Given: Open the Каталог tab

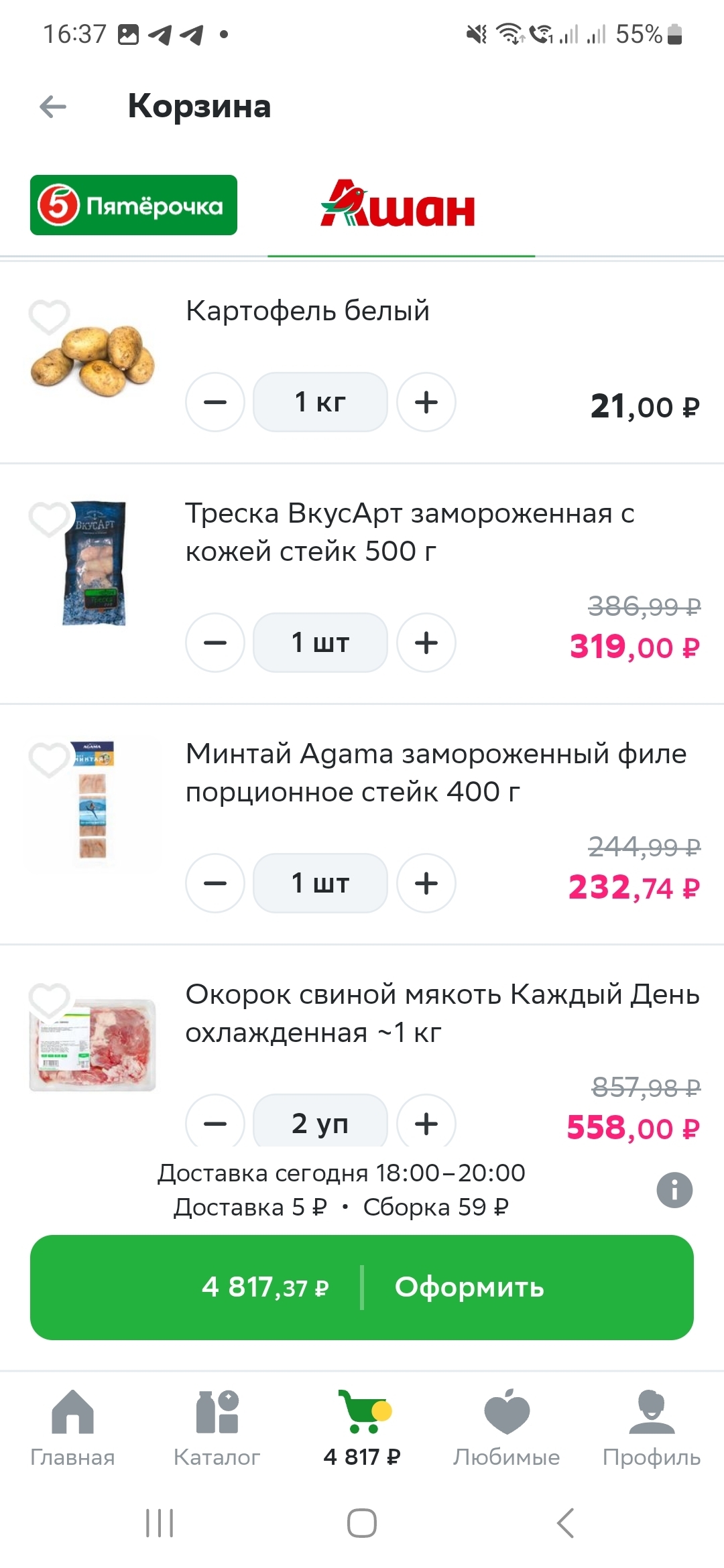Looking at the screenshot, I should (x=217, y=1428).
